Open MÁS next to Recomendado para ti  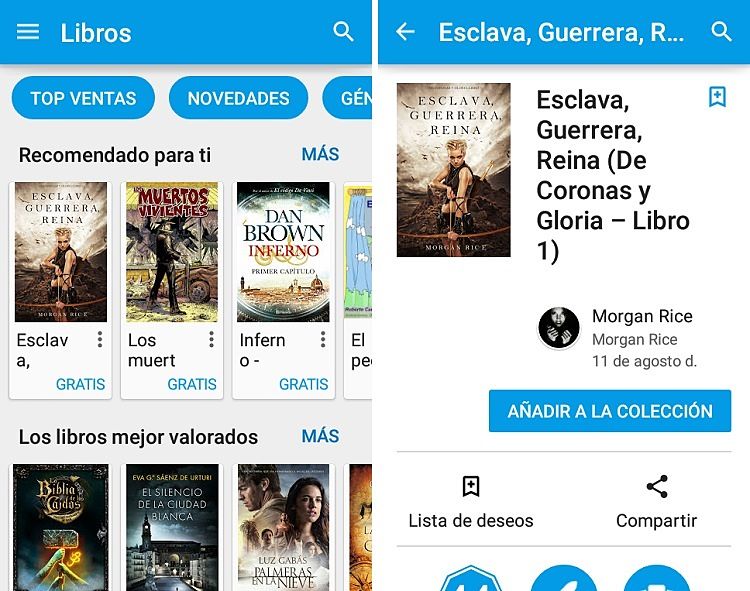[x=320, y=154]
